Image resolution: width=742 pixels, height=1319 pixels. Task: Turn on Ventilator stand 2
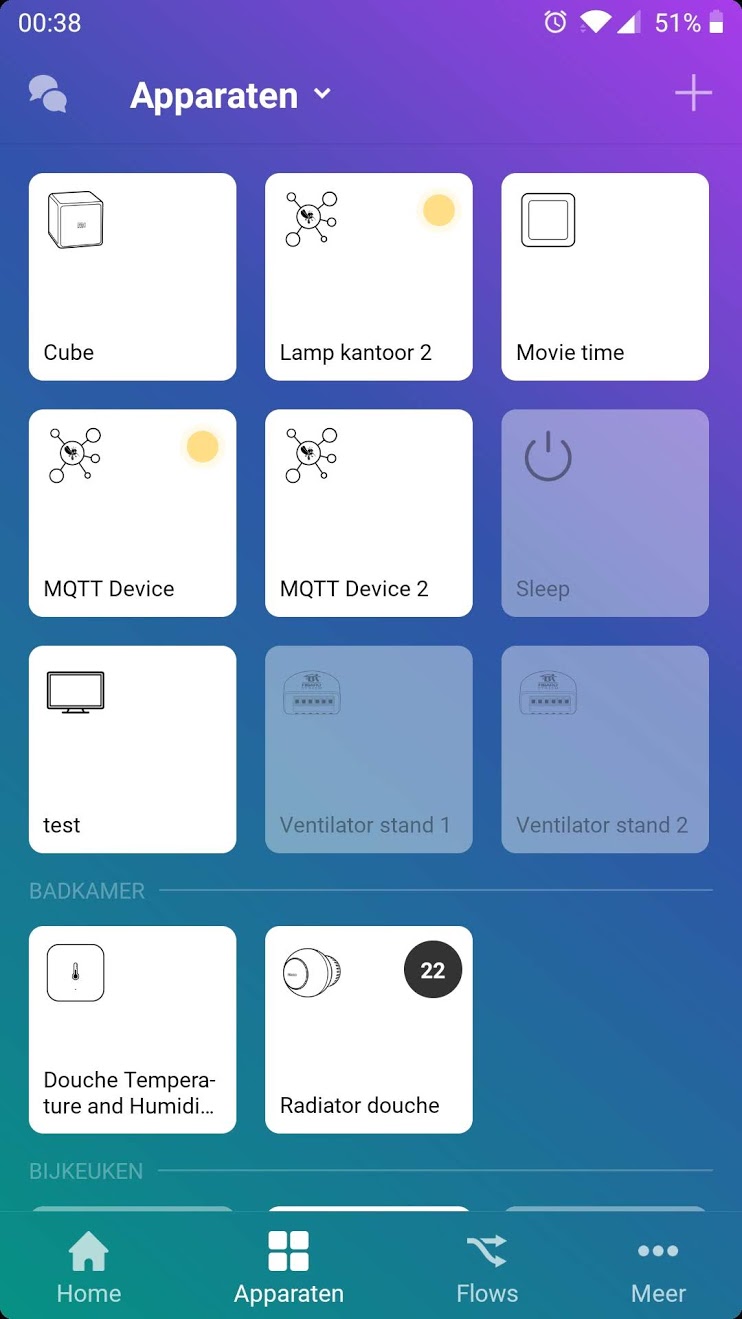point(604,750)
